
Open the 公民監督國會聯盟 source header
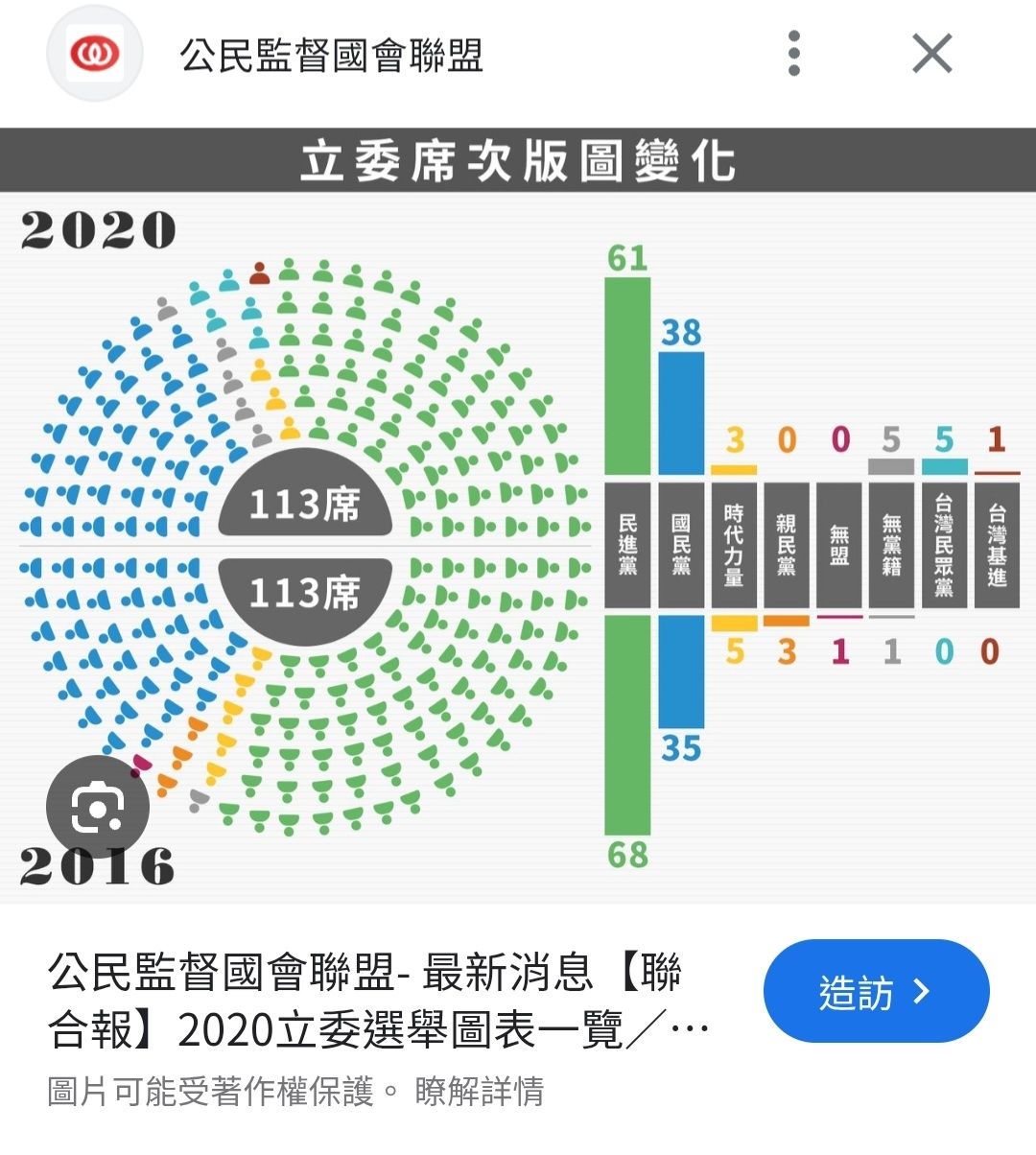point(331,56)
